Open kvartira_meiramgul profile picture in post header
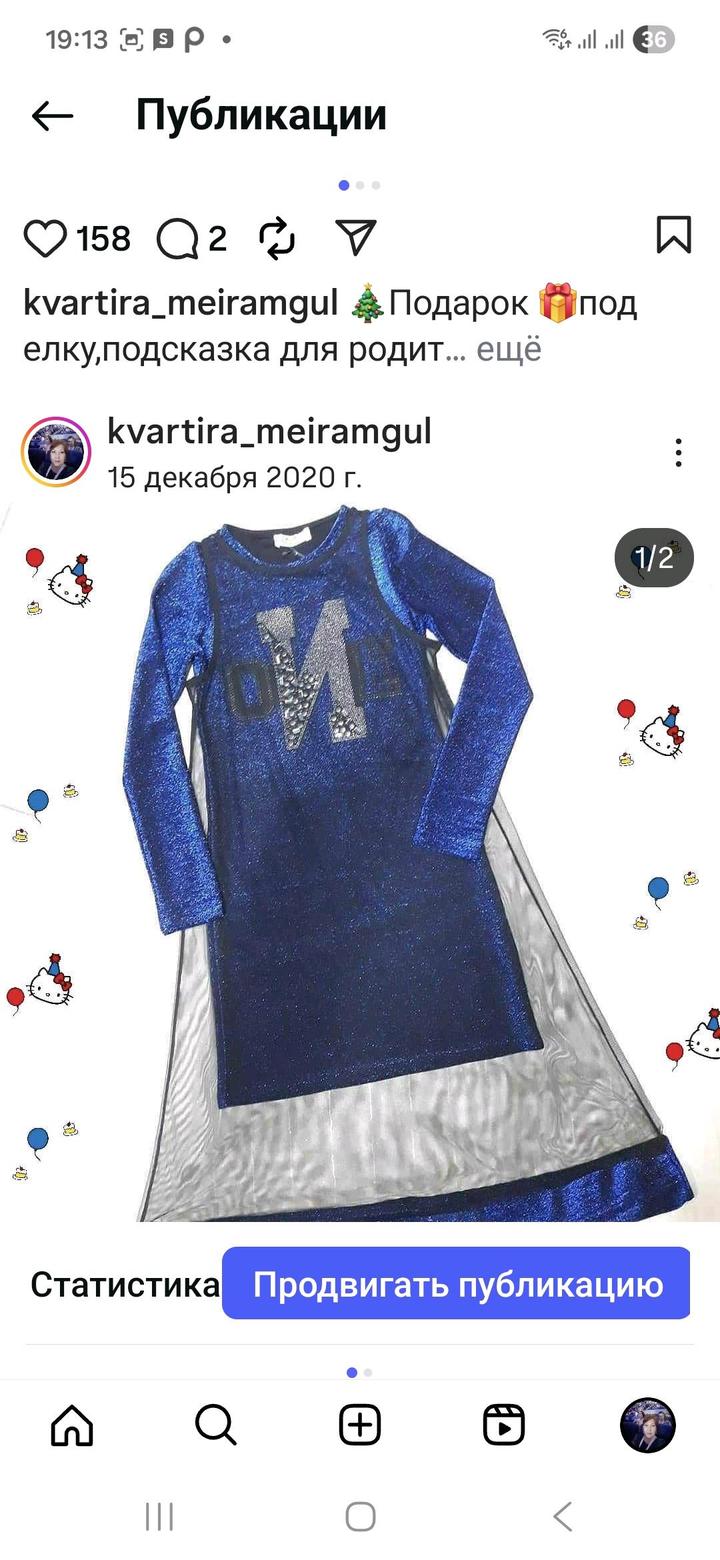720x1560 pixels. pos(56,453)
